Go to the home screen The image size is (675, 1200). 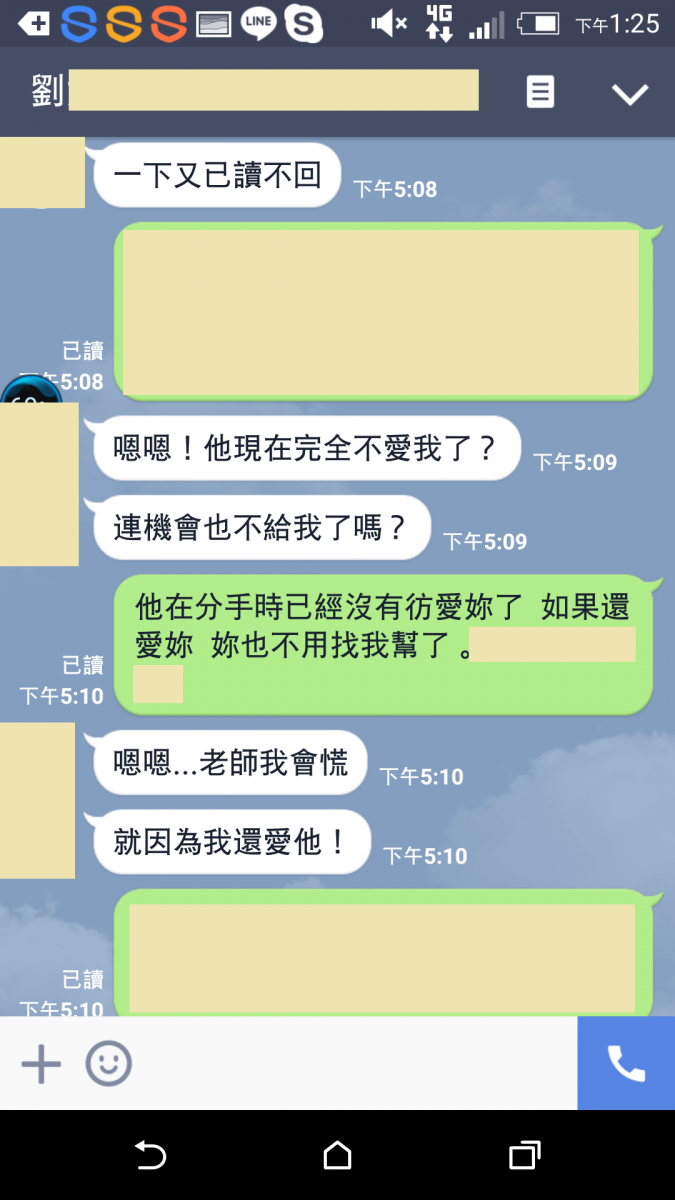pos(338,1156)
